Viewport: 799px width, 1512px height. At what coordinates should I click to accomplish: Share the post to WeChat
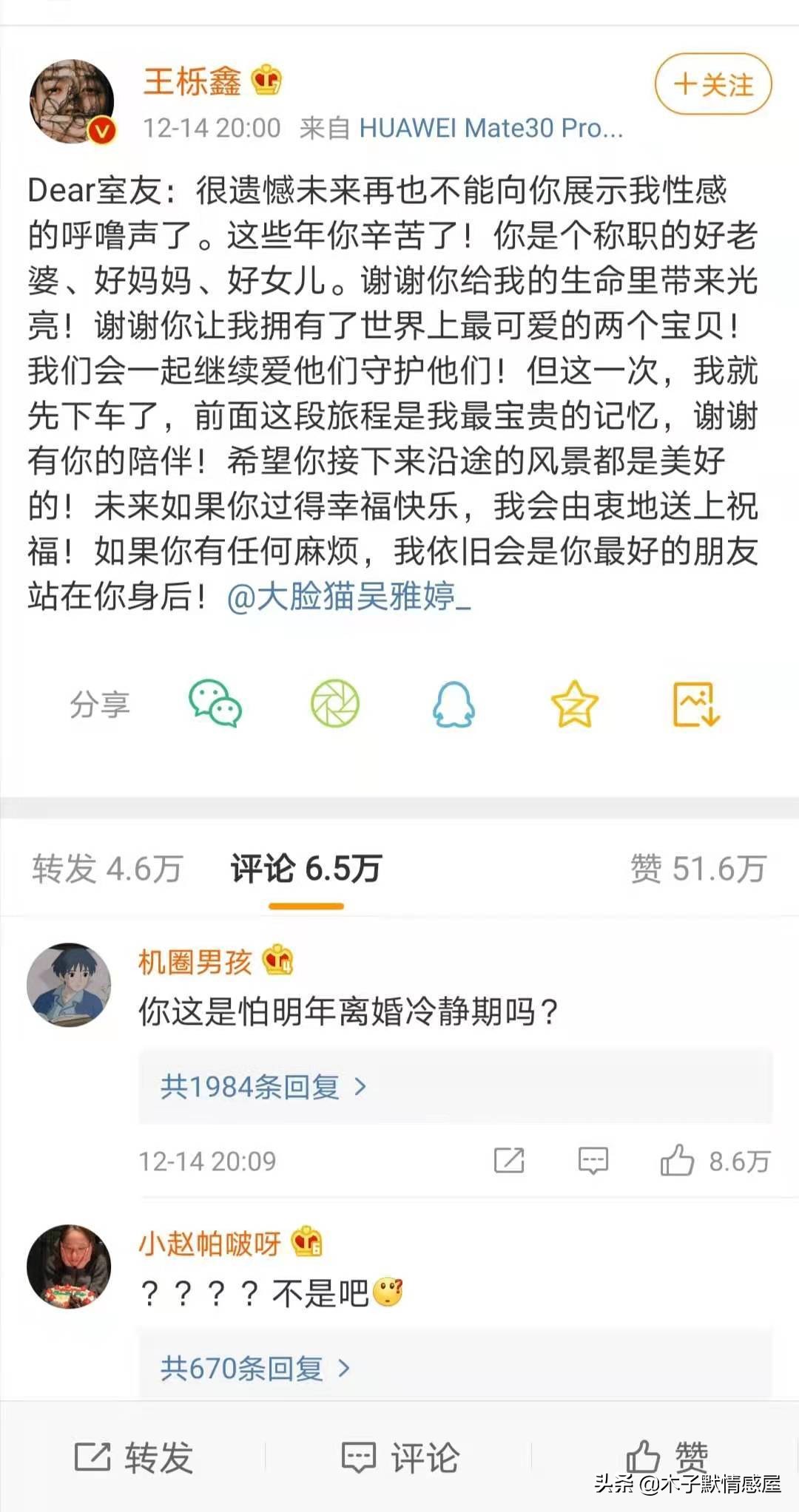[215, 705]
